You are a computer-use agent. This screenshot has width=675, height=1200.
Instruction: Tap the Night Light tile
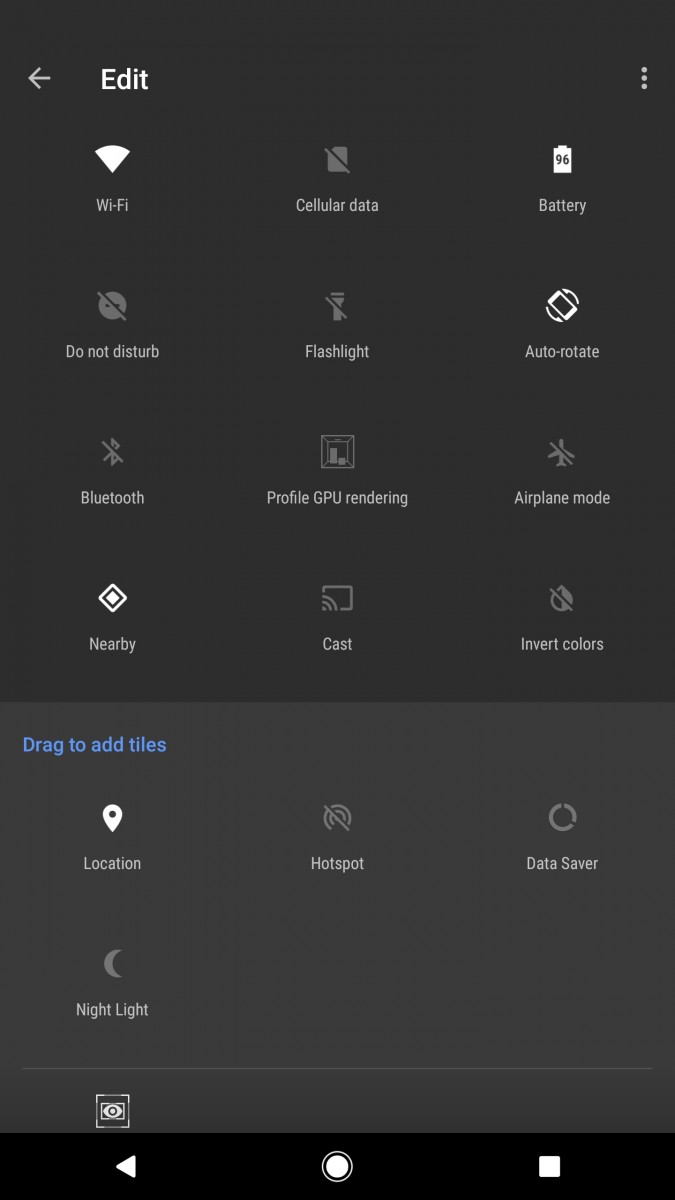pyautogui.click(x=112, y=983)
